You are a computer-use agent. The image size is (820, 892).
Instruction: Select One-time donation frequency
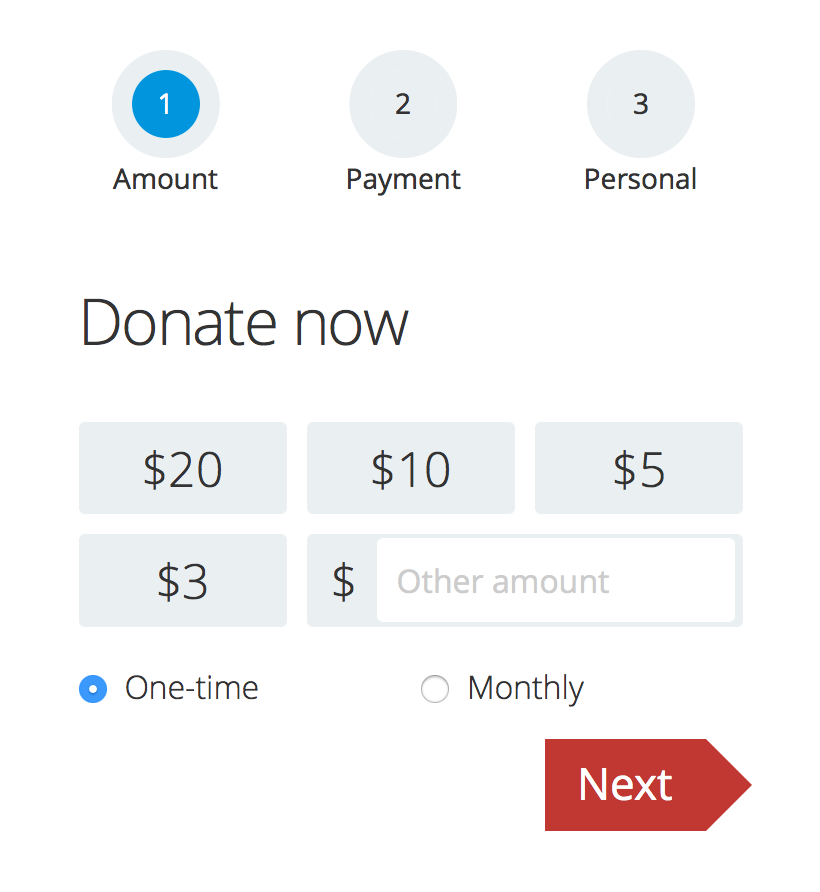coord(93,689)
